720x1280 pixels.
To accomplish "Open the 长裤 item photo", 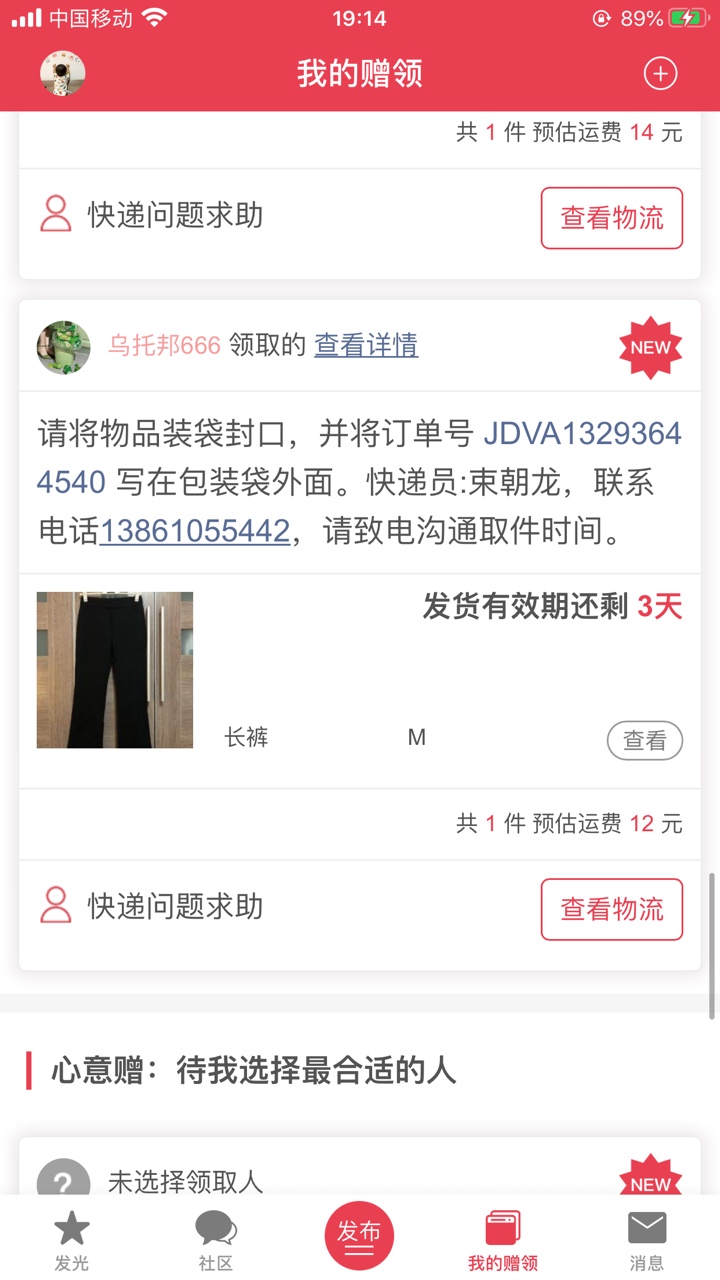I will click(x=115, y=670).
